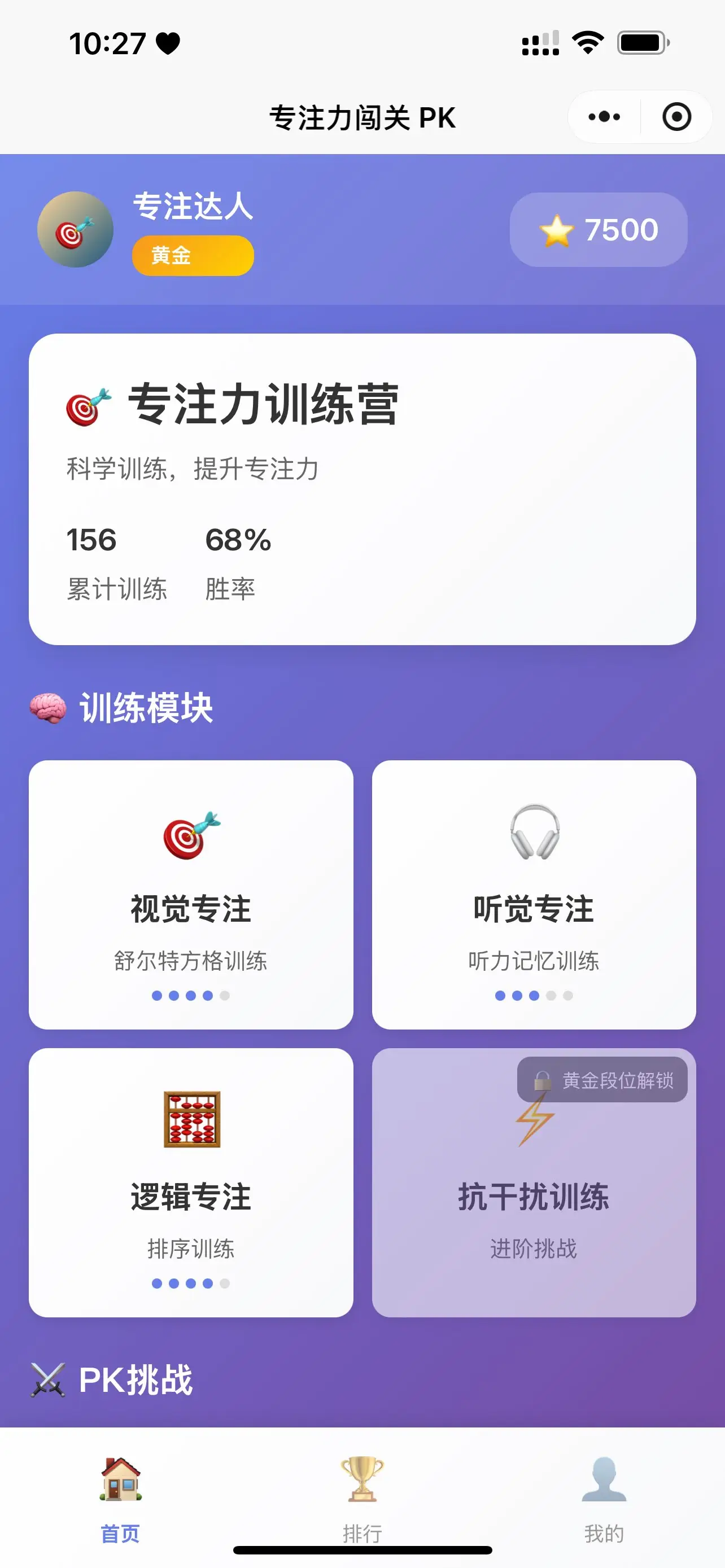The image size is (725, 1568).
Task: Start the 视觉专注 training module
Action: coord(190,894)
